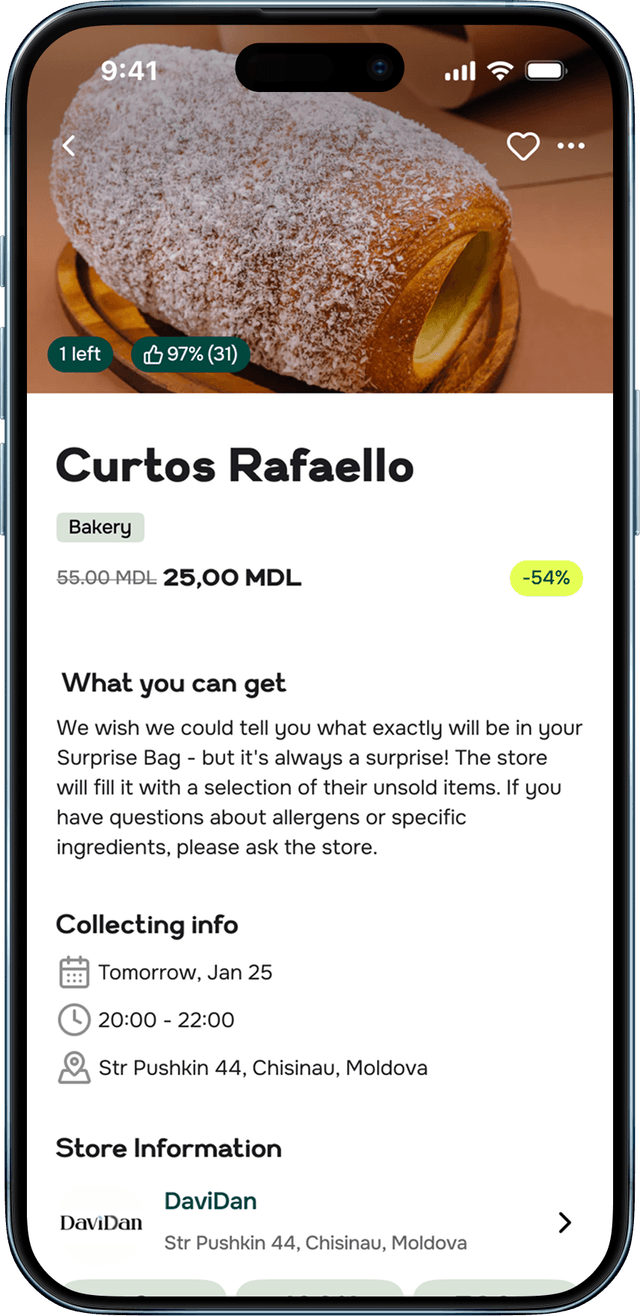Open the three-dot overflow menu
Image resolution: width=640 pixels, height=1316 pixels.
(571, 147)
